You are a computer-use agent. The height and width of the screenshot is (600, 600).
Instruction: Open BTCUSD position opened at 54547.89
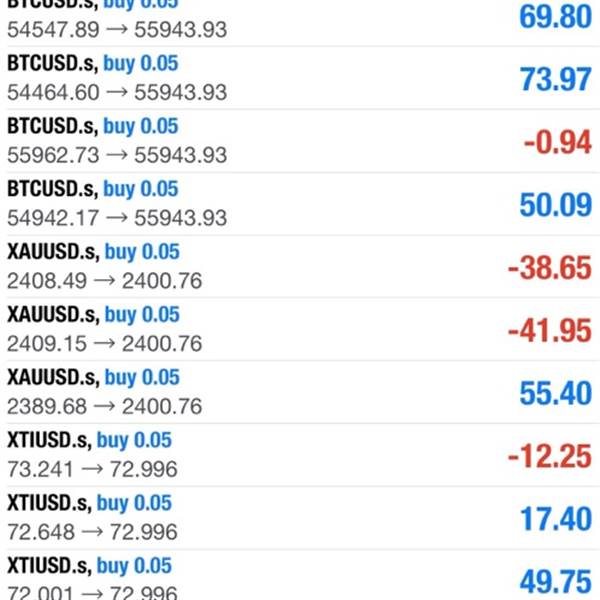pyautogui.click(x=300, y=20)
